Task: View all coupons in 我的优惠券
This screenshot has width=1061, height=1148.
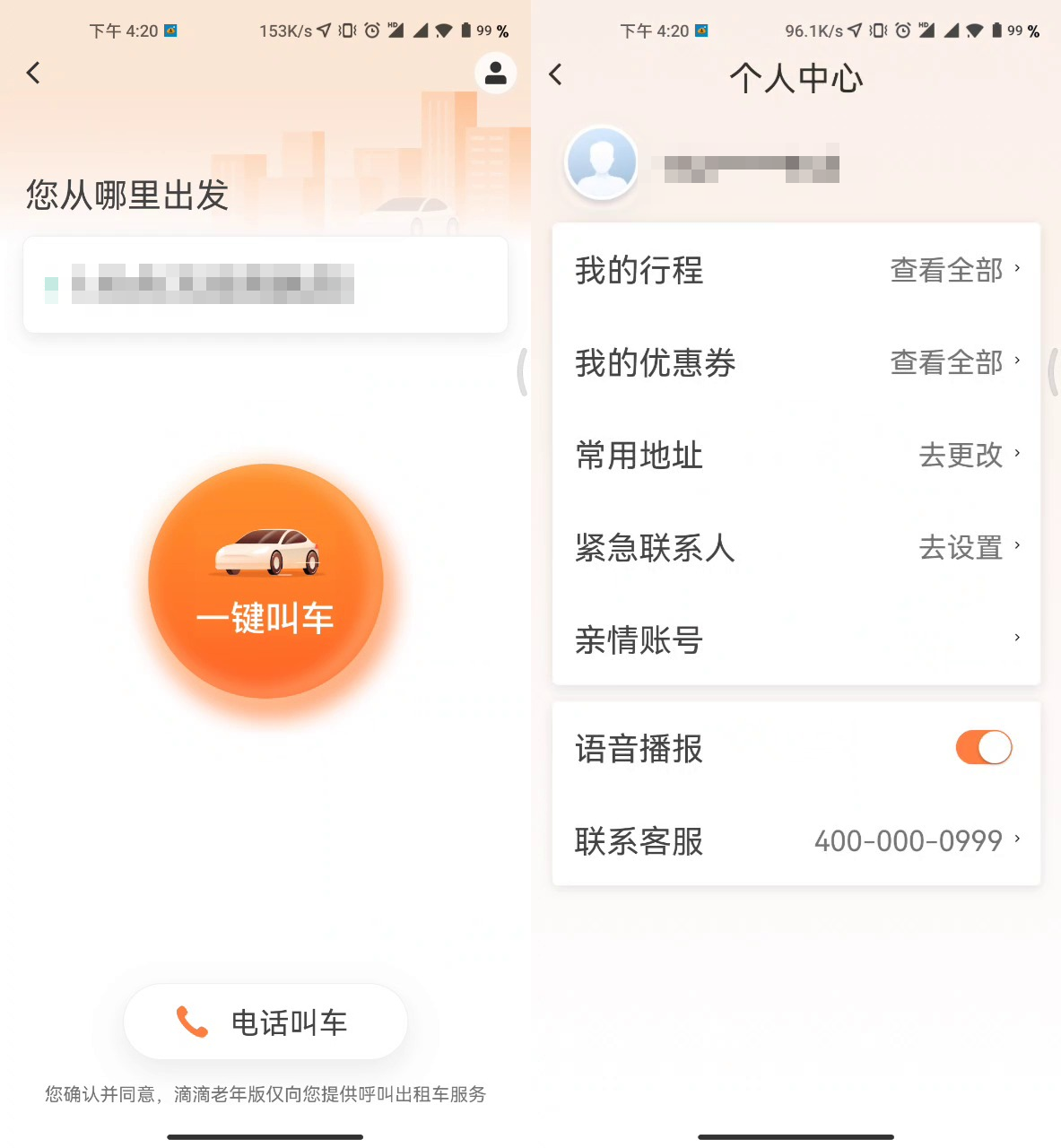Action: coord(796,362)
